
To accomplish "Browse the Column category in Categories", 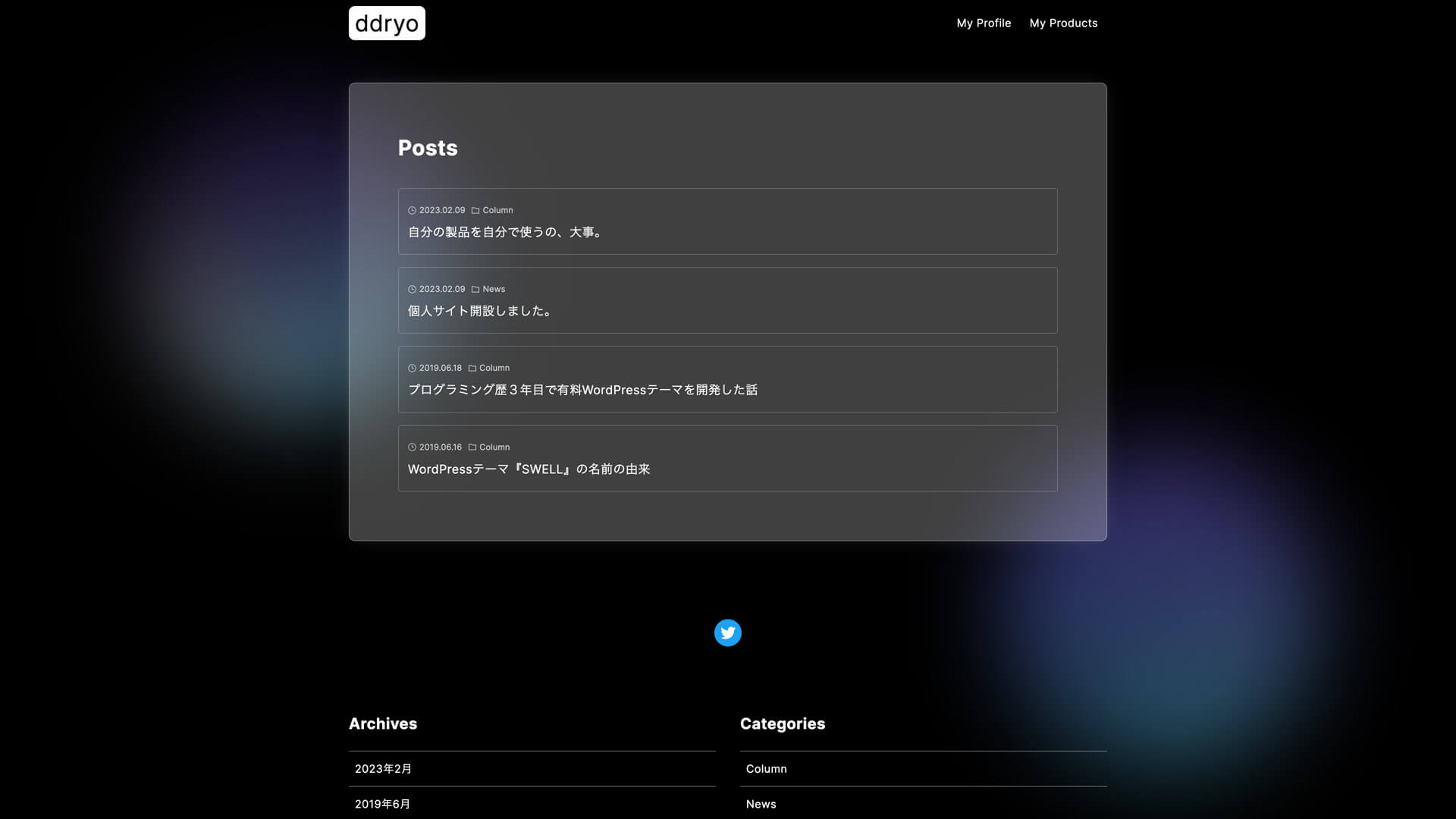I will pyautogui.click(x=766, y=769).
